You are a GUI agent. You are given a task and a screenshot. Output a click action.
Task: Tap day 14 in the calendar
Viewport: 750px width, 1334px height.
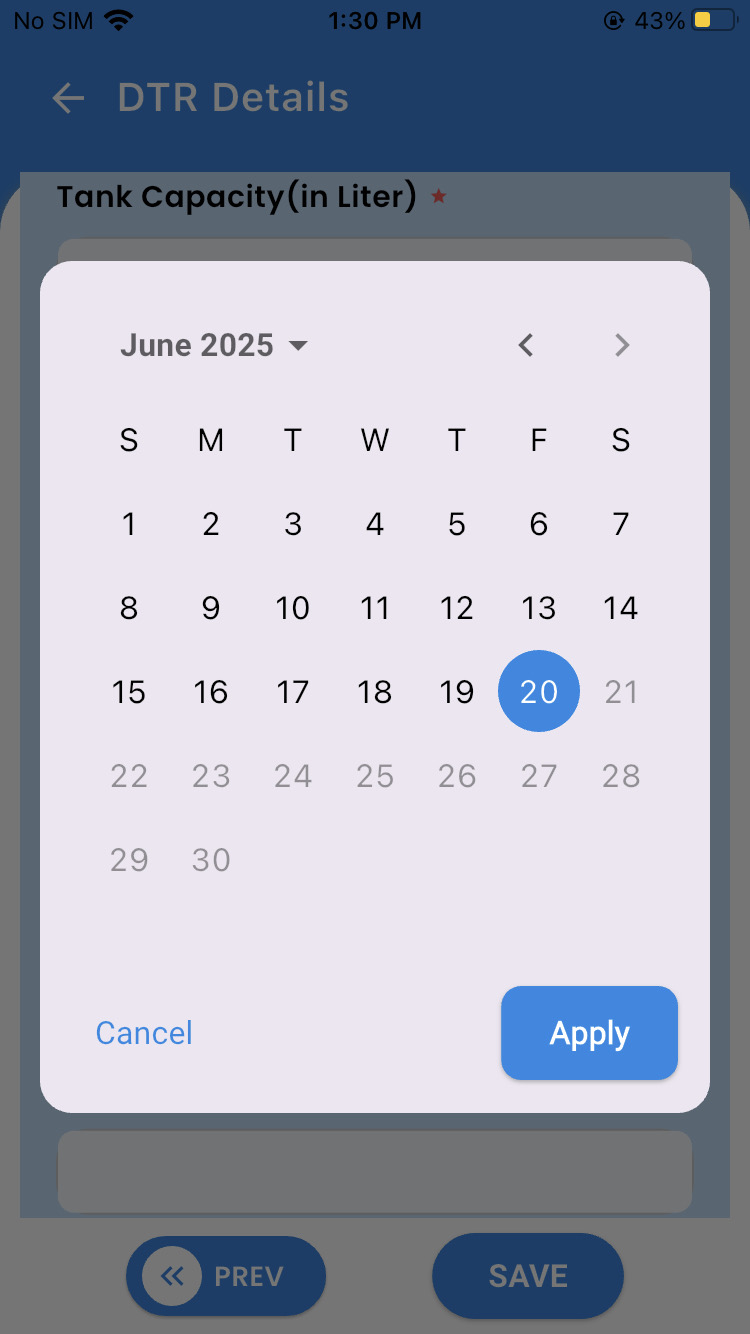point(621,608)
